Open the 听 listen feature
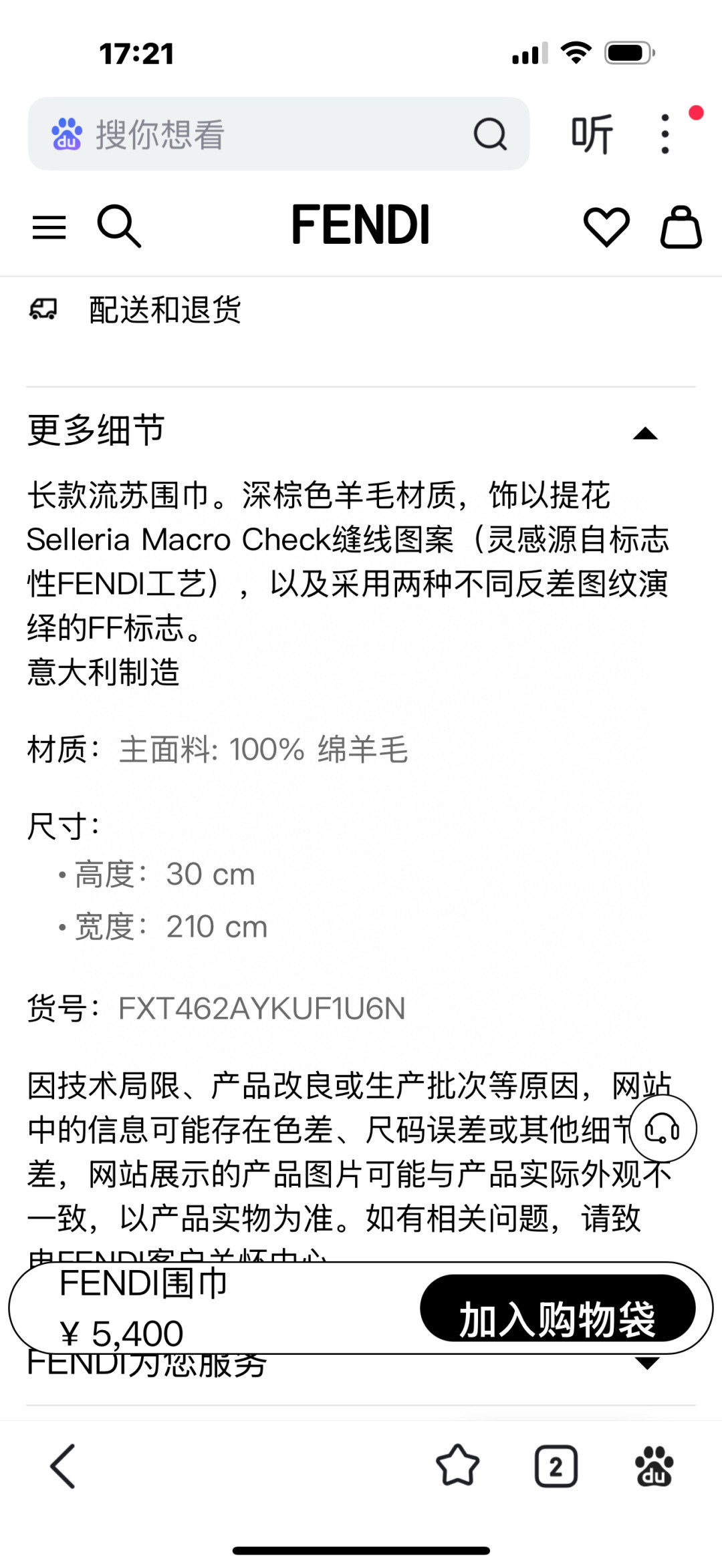Viewport: 722px width, 1568px height. 592,134
